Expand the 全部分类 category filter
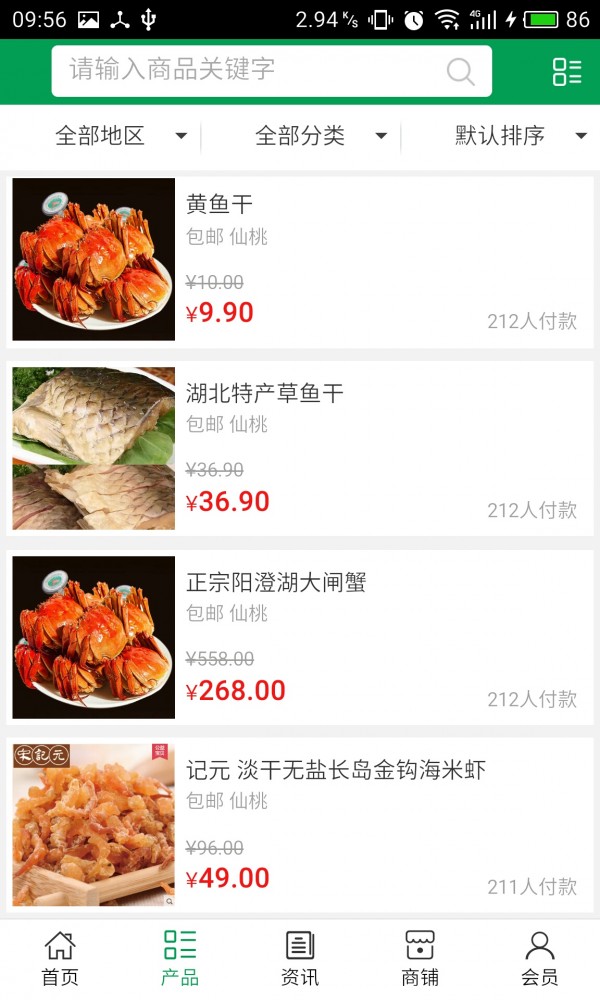The height and width of the screenshot is (1000, 600). (320, 136)
